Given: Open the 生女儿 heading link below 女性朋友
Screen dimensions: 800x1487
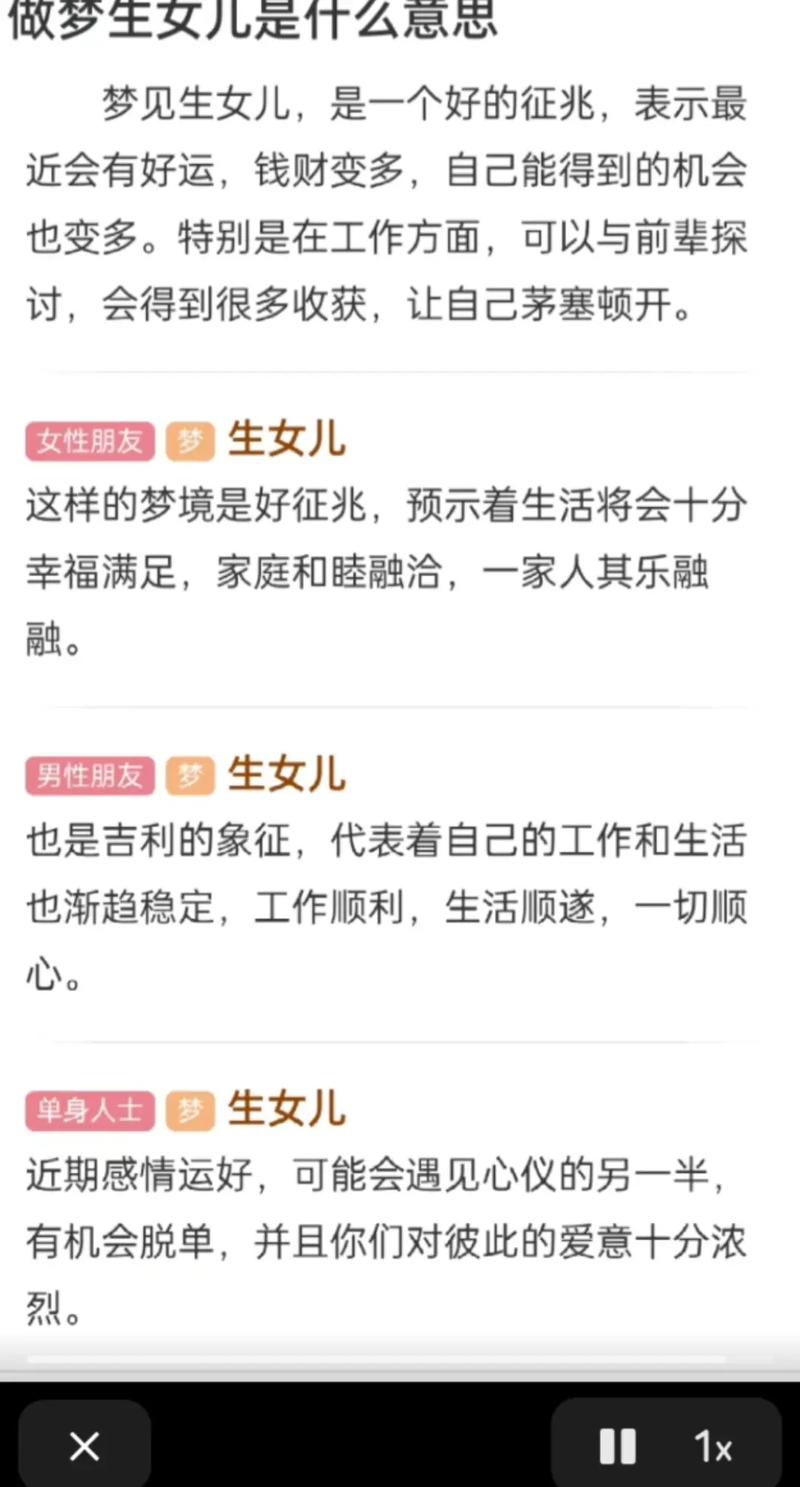Looking at the screenshot, I should 285,438.
